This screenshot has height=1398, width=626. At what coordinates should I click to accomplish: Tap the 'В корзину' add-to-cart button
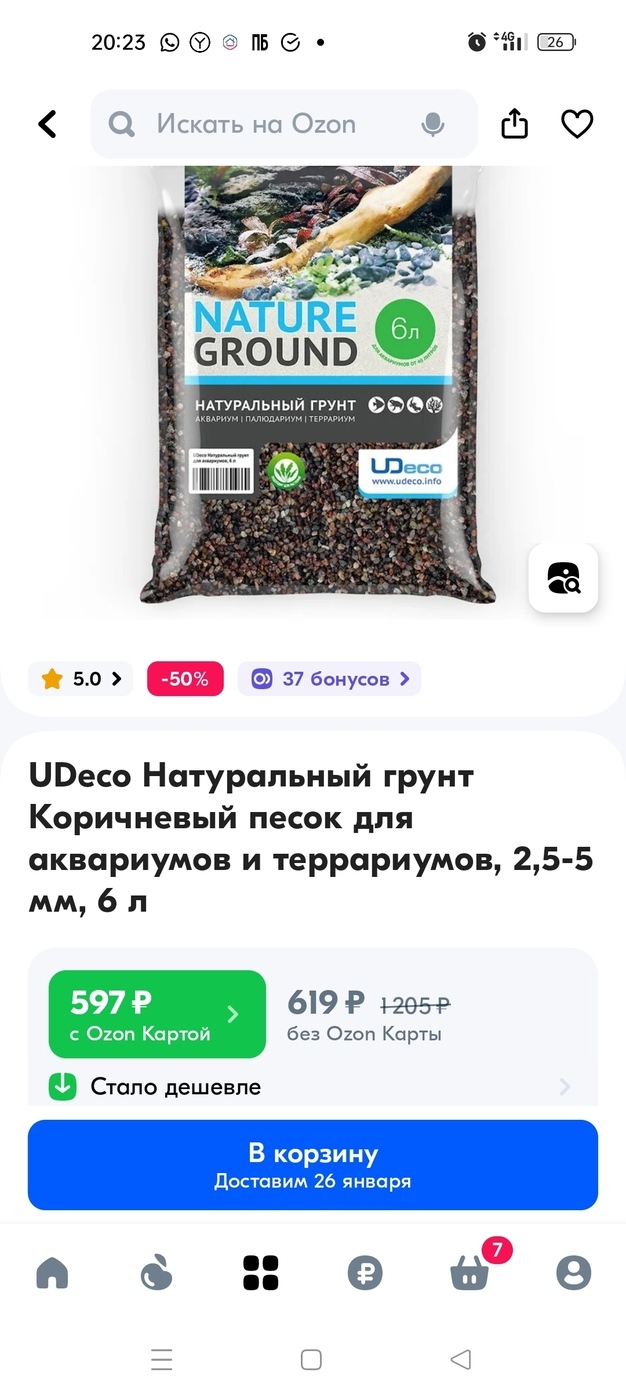pyautogui.click(x=313, y=1165)
